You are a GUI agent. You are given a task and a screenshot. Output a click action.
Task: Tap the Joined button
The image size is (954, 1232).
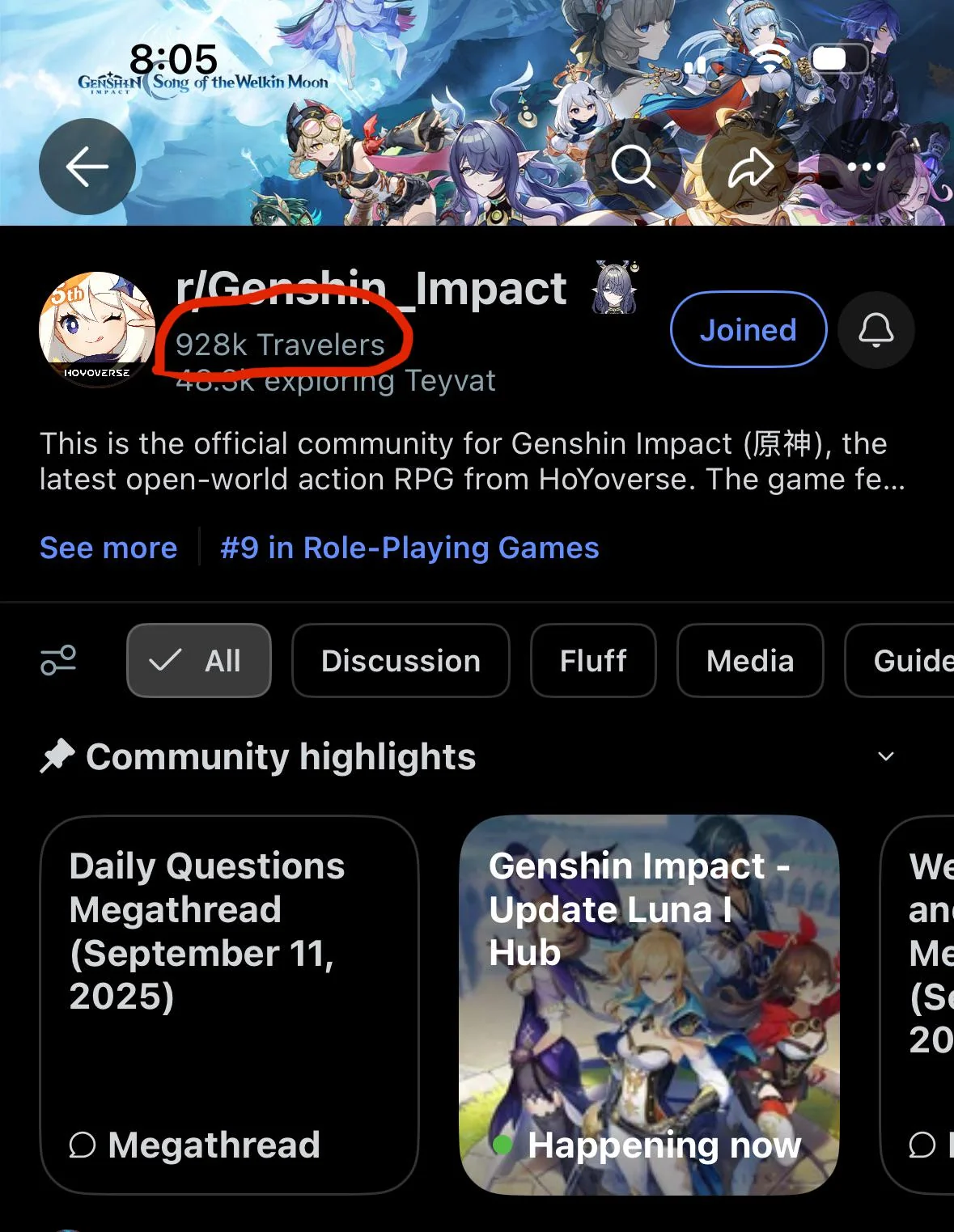click(x=748, y=329)
